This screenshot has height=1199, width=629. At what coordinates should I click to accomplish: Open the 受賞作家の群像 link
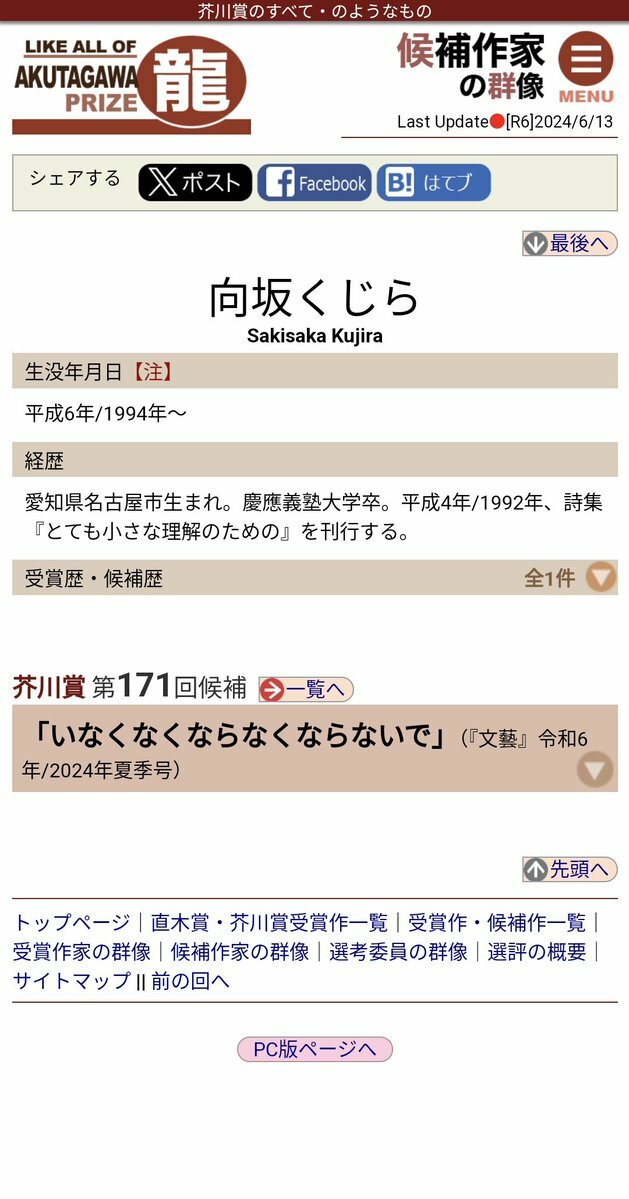click(81, 952)
